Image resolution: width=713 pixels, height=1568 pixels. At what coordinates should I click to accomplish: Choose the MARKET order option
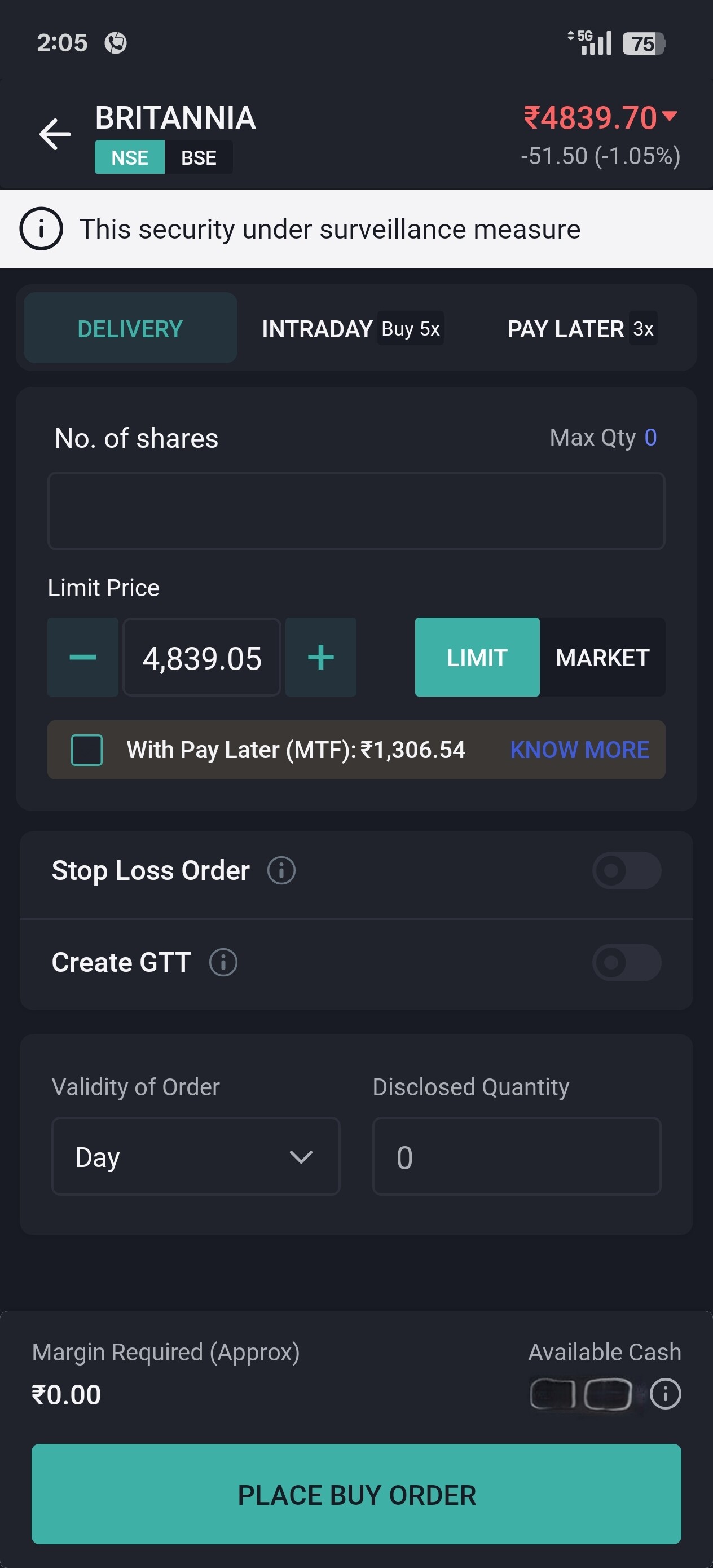(x=603, y=657)
